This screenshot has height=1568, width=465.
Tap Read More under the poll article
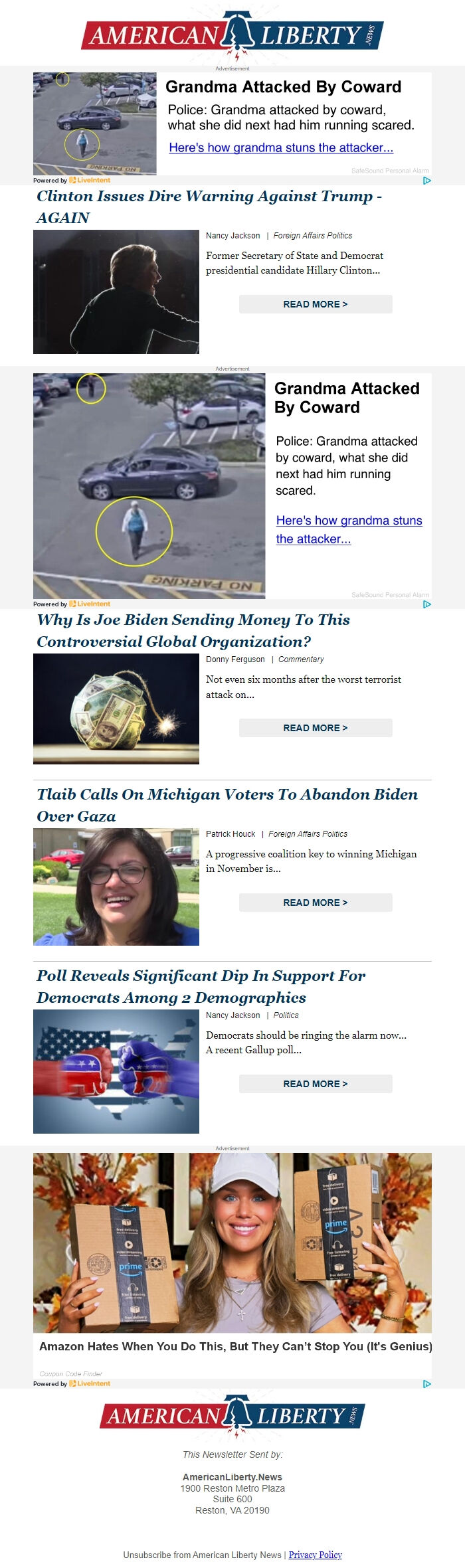point(316,1084)
